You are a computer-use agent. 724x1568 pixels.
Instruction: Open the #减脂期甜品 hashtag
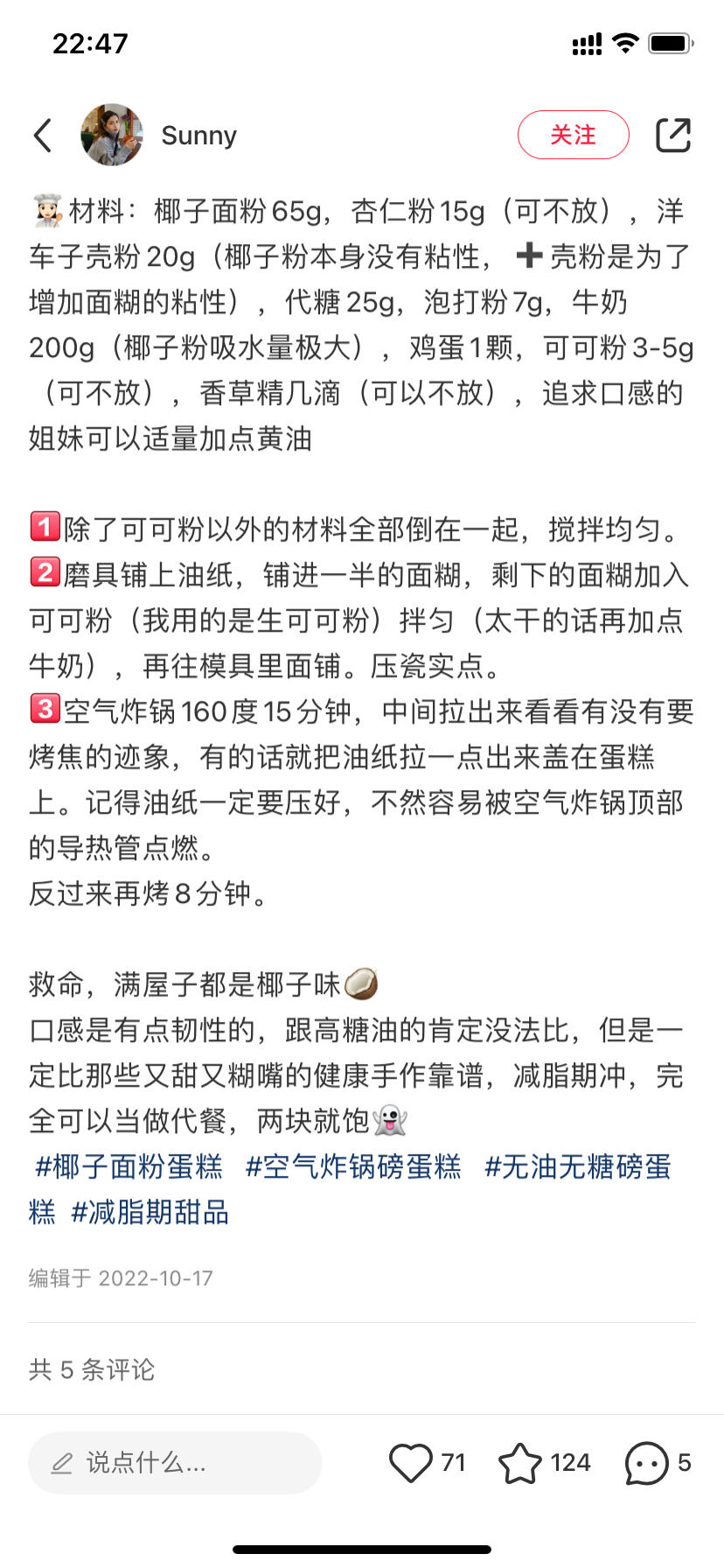150,1212
